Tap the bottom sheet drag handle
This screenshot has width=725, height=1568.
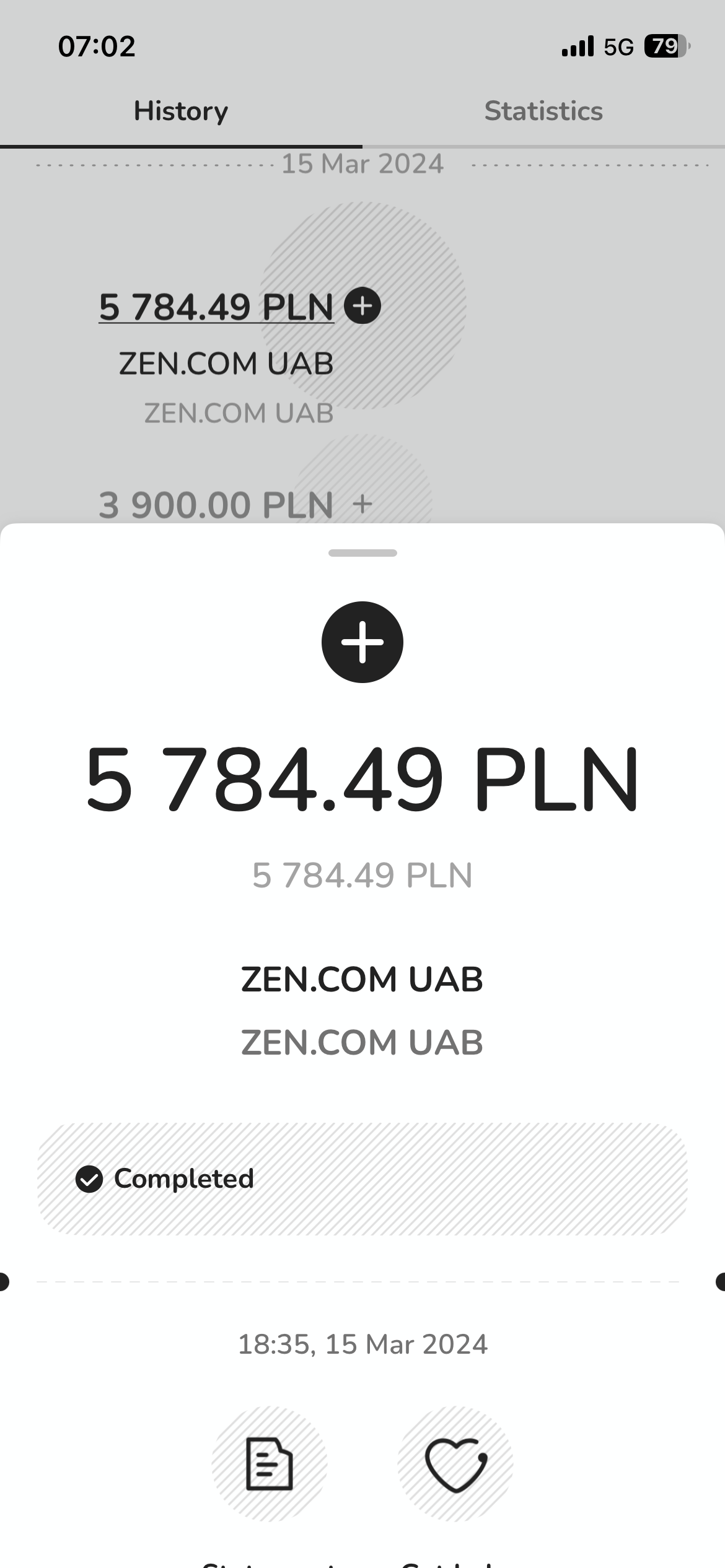click(362, 553)
